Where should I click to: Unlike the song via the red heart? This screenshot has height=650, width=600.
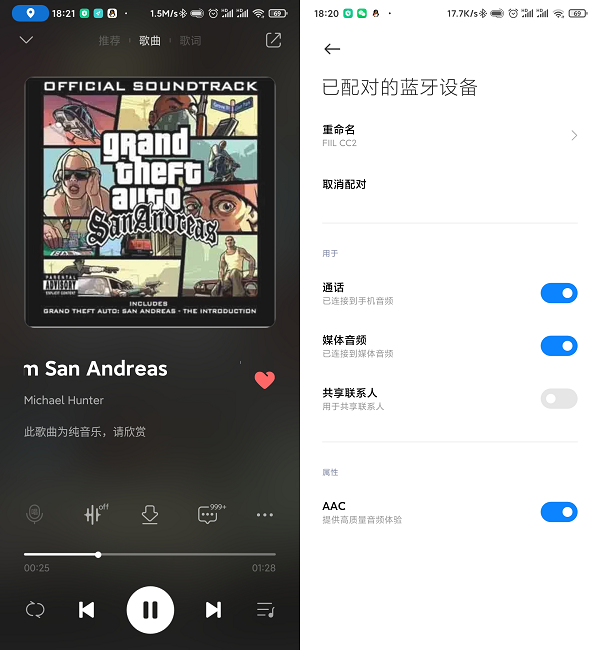click(x=264, y=380)
